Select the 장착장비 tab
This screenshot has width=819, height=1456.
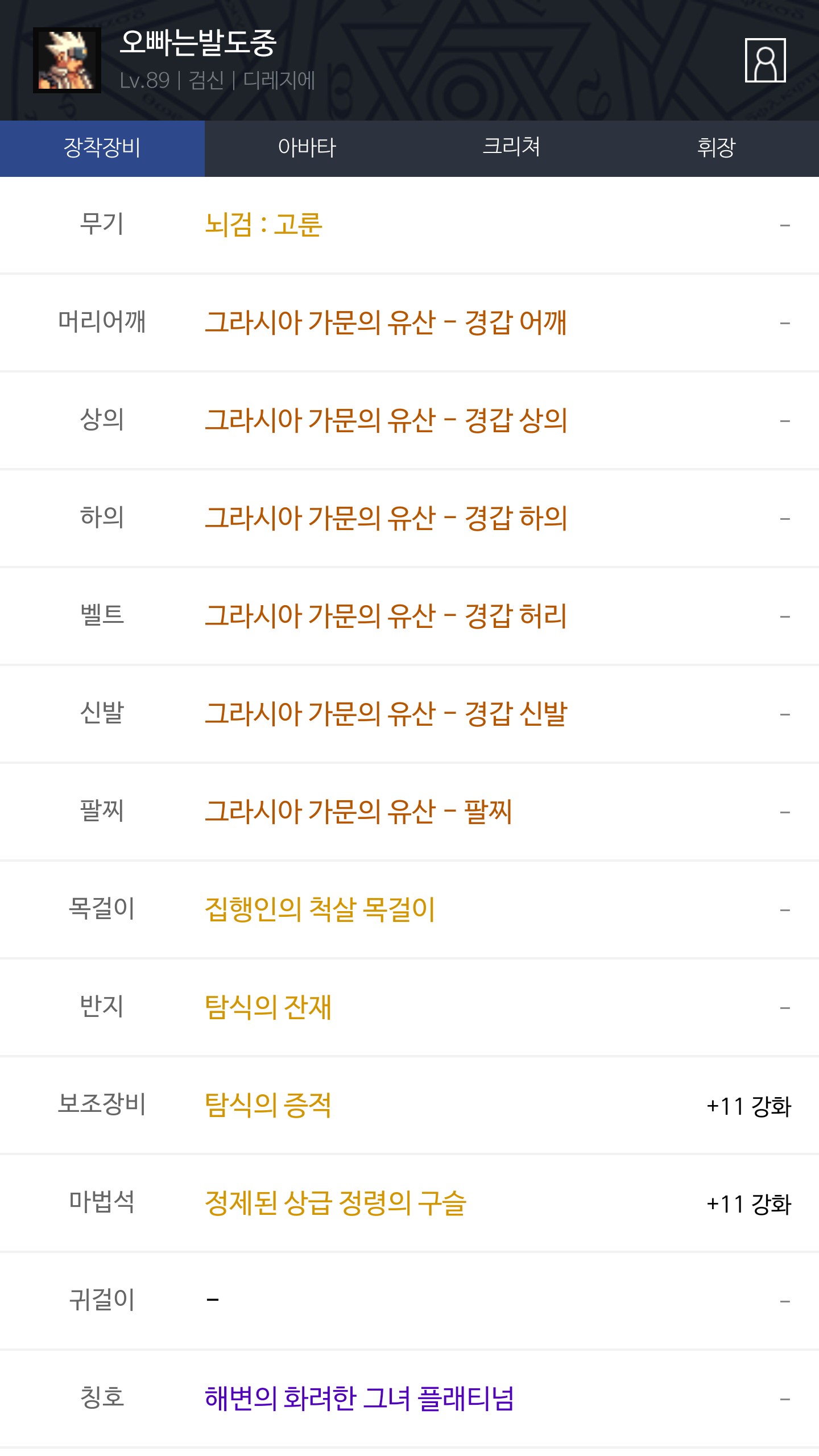(102, 148)
